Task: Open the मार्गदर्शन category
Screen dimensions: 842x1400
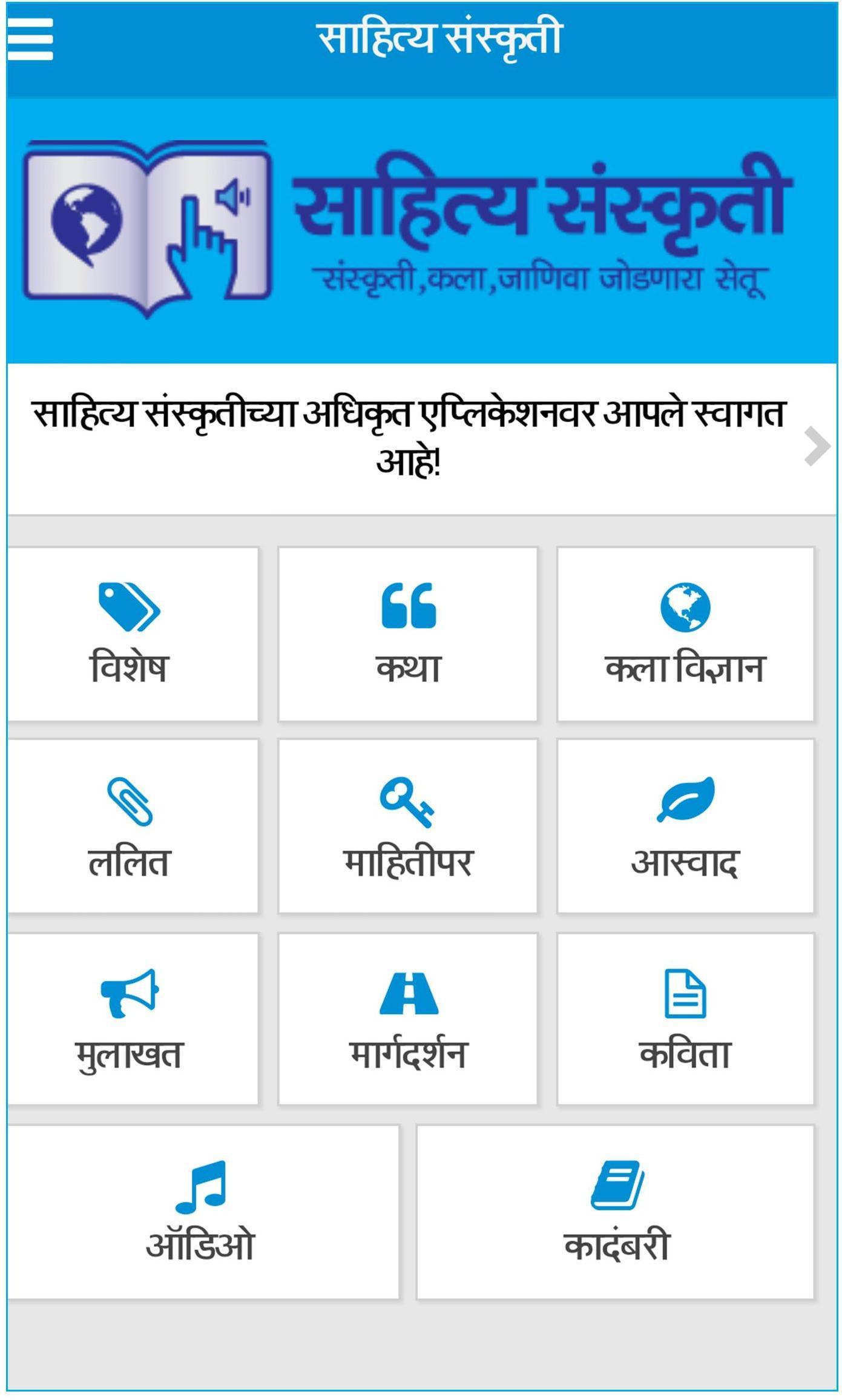Action: 407,1019
